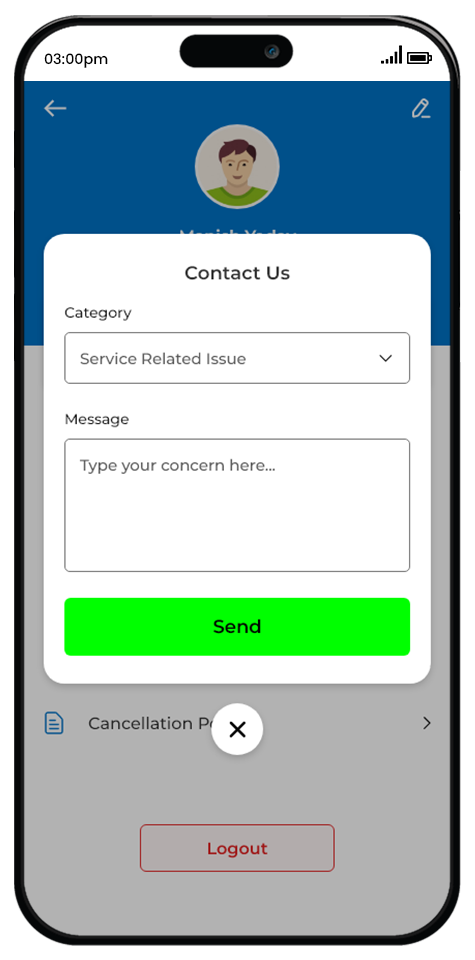Tap the Logout button
475x960 pixels.
pos(237,848)
